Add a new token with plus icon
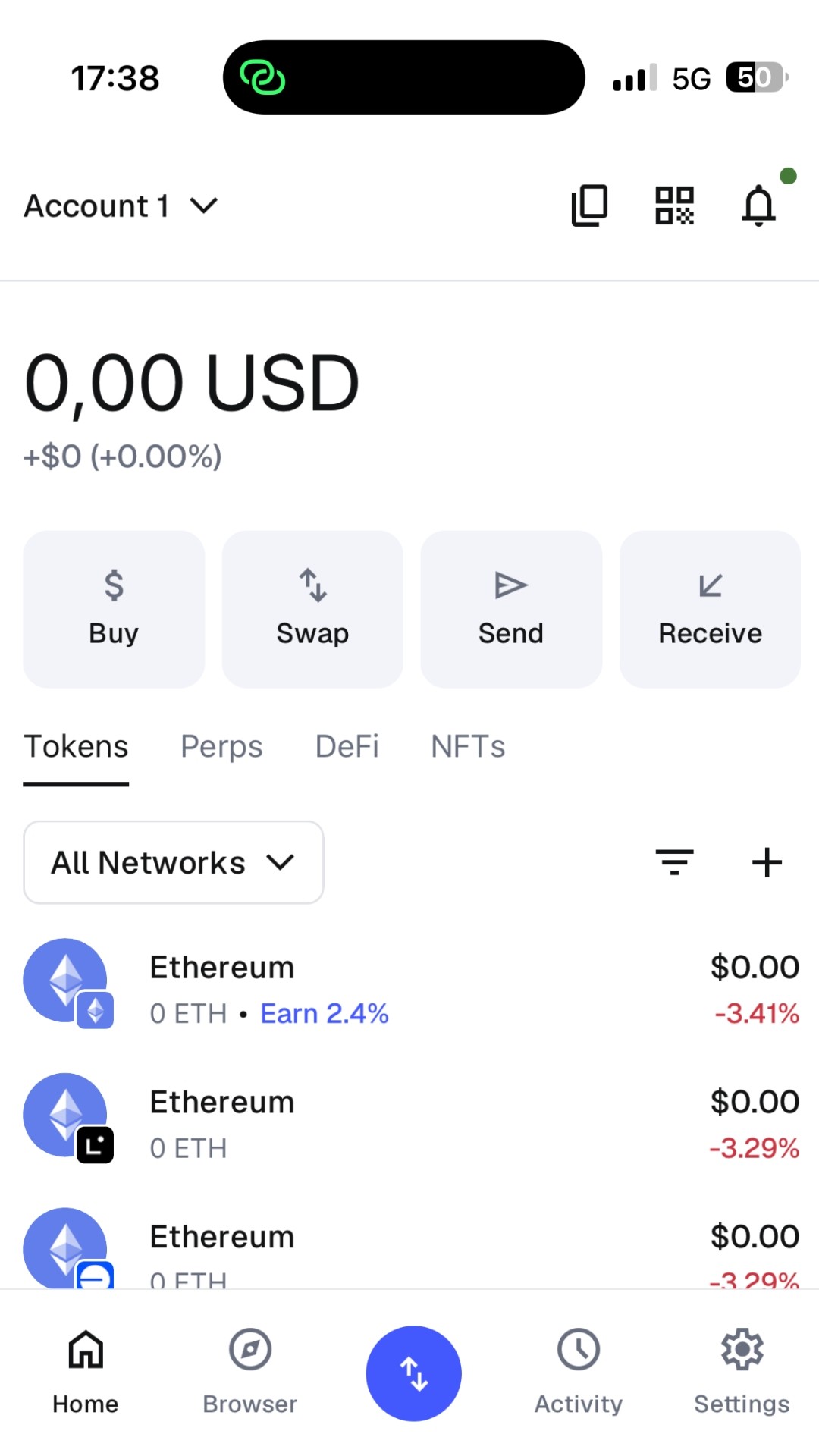 pos(767,862)
